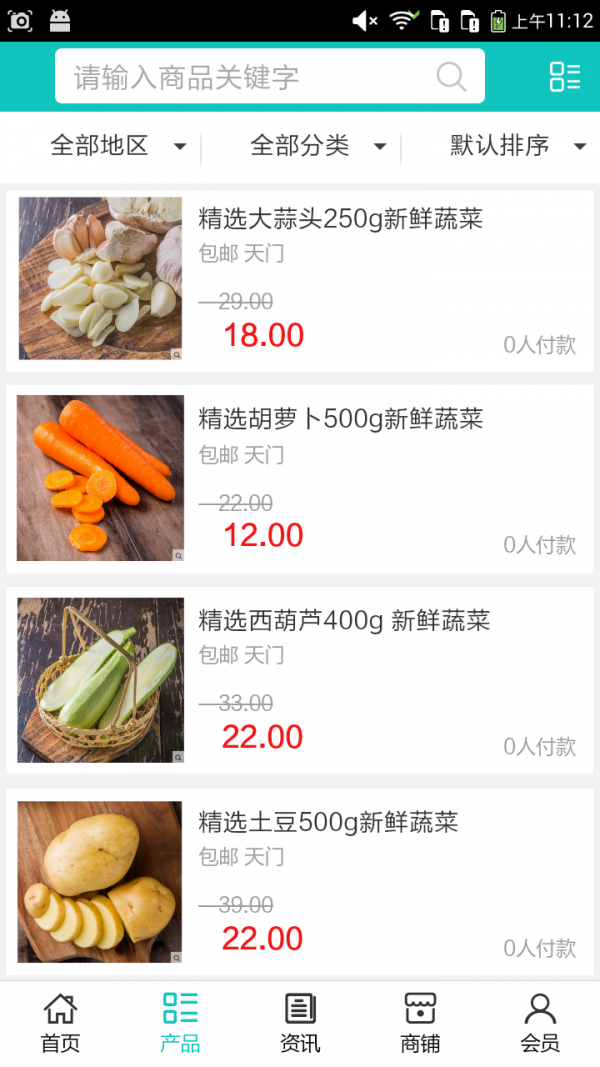This screenshot has width=600, height=1067.
Task: Open the 精选大蒜头250g product
Action: [340, 219]
